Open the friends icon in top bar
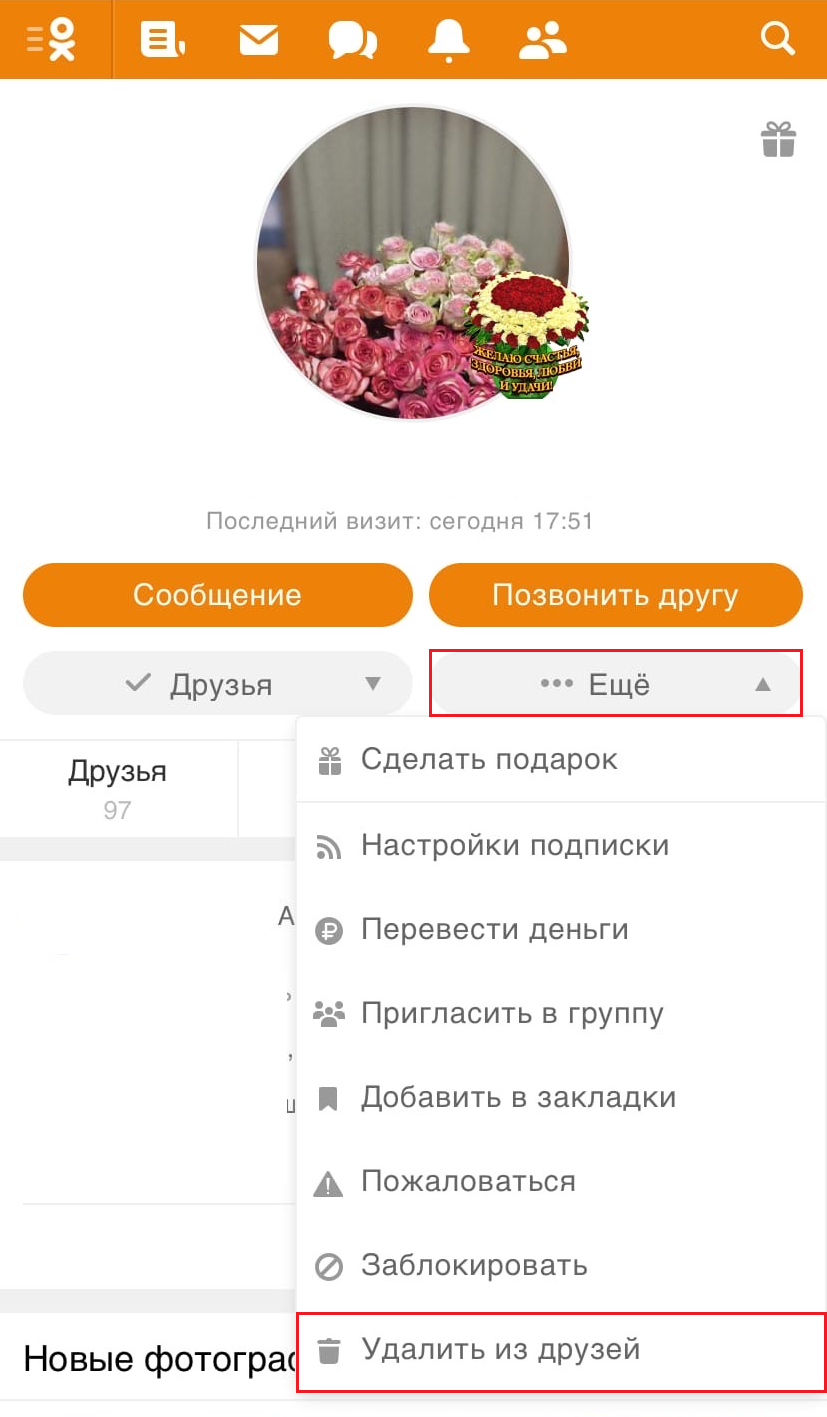 pos(543,39)
